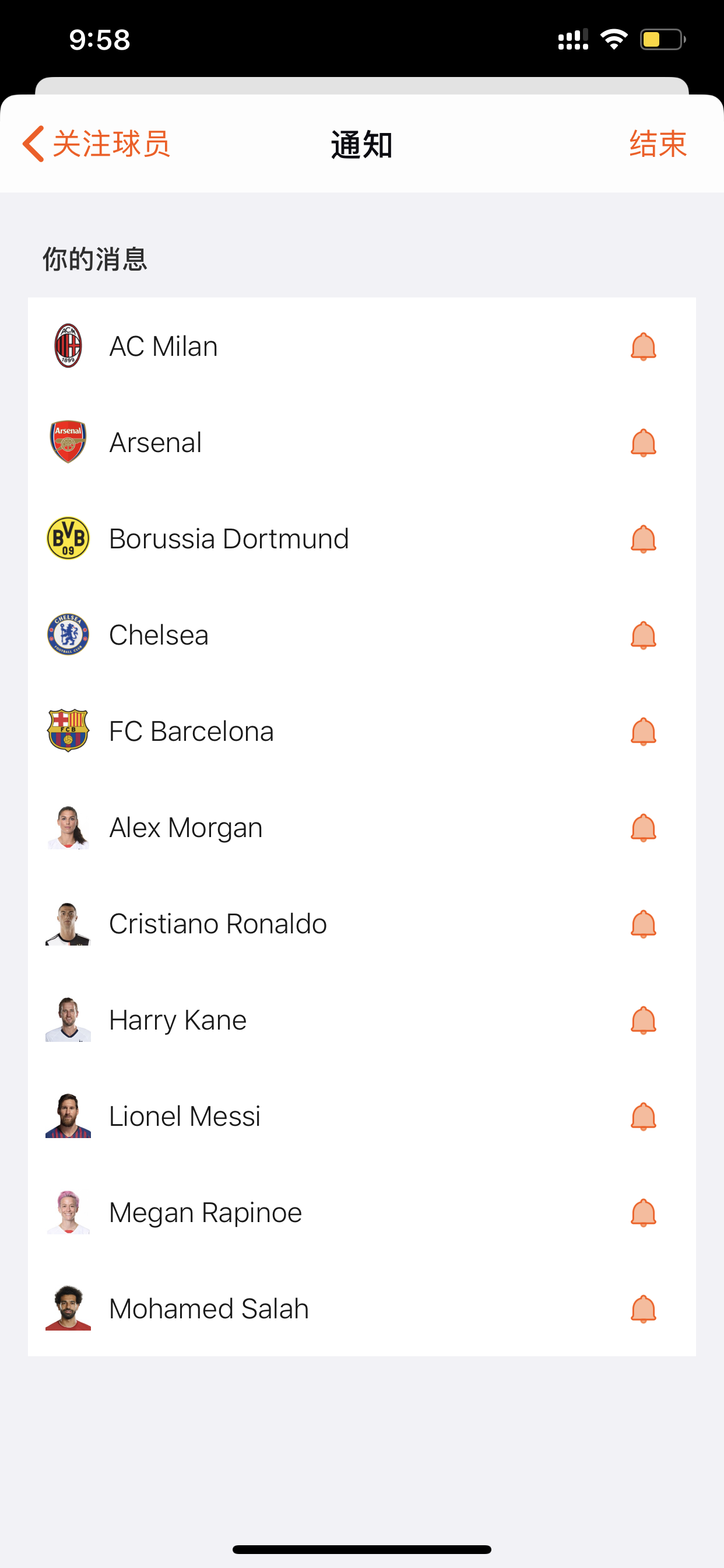Toggle Lionel Messi's notification bell
This screenshot has width=724, height=1568.
point(643,1116)
